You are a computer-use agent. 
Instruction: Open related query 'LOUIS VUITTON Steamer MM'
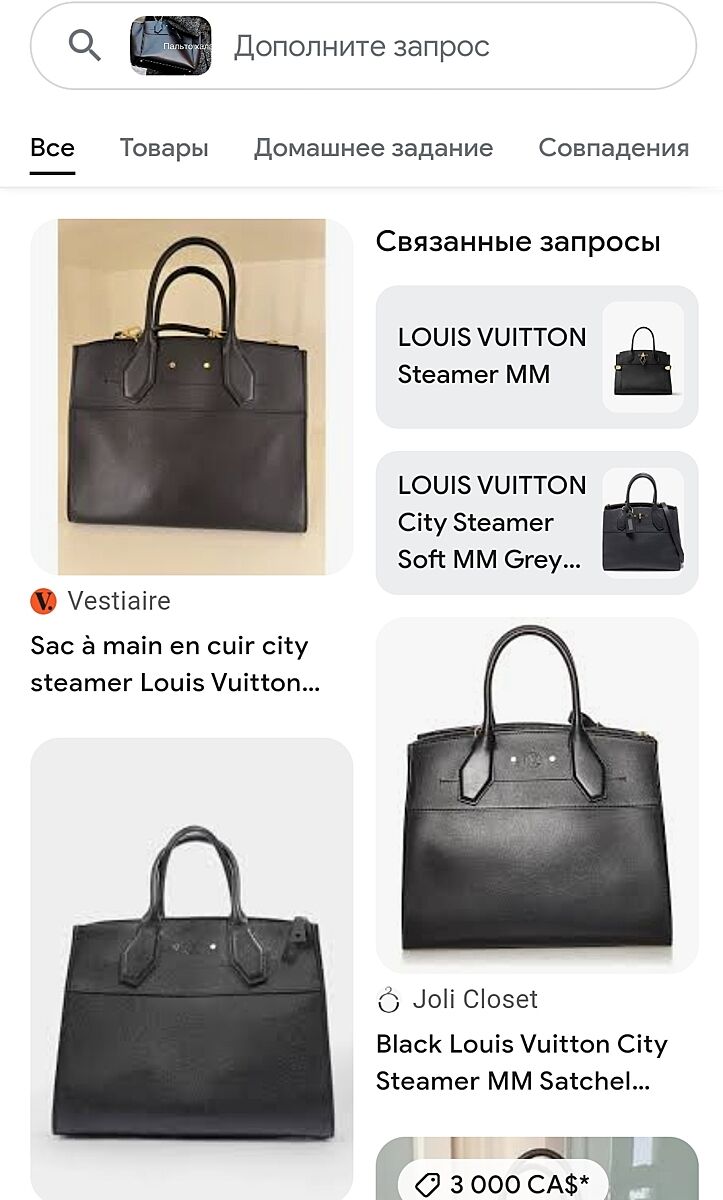point(536,357)
